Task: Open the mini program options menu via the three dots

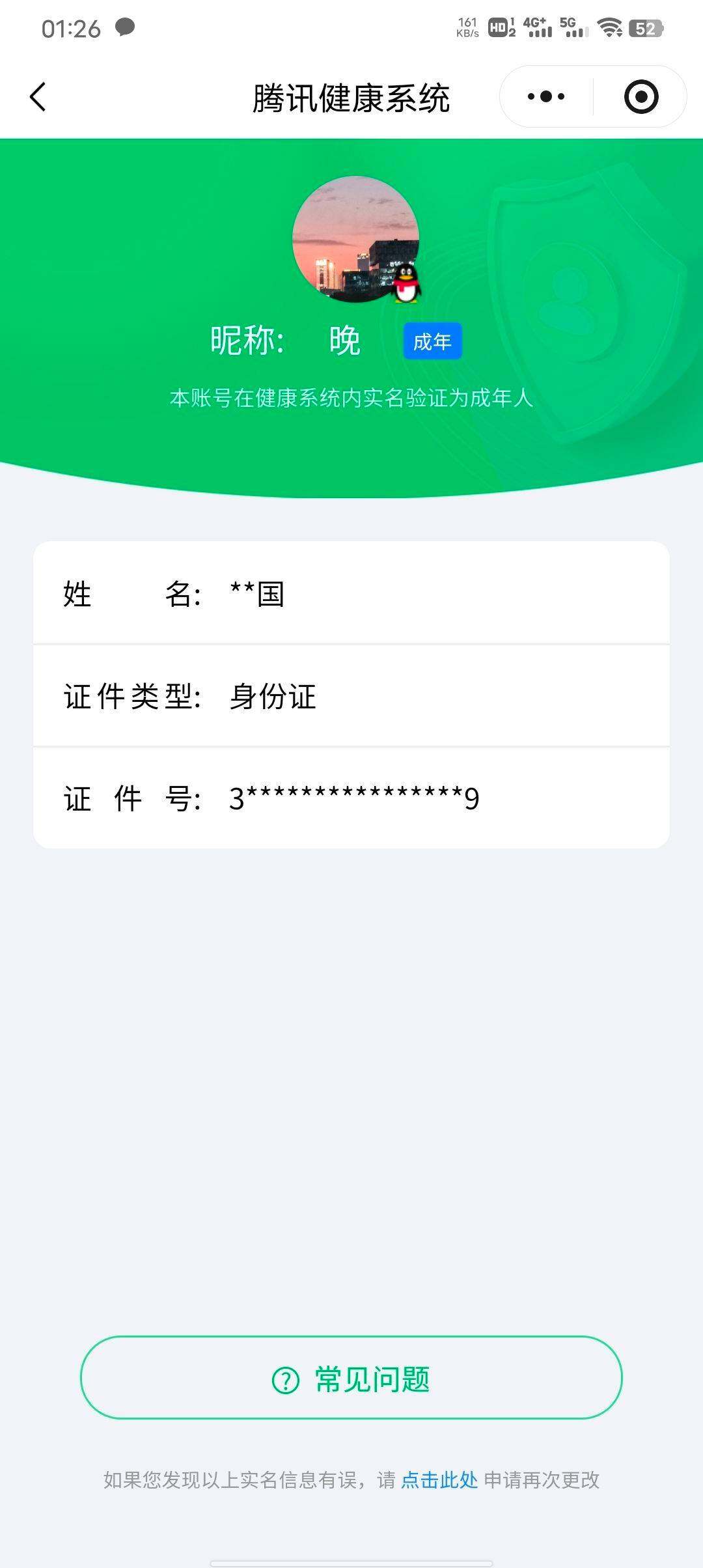Action: 547,96
